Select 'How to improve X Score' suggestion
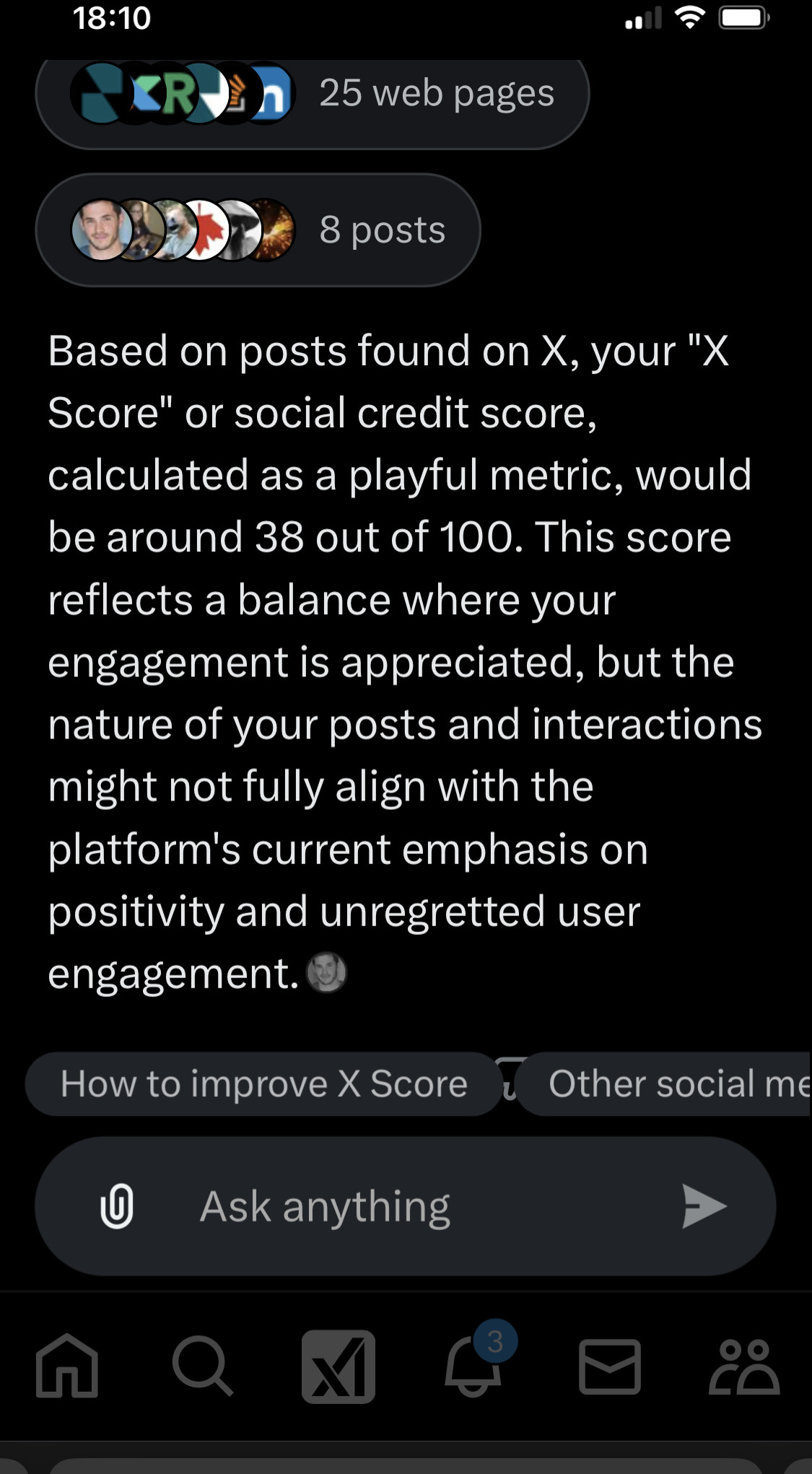 click(263, 1084)
